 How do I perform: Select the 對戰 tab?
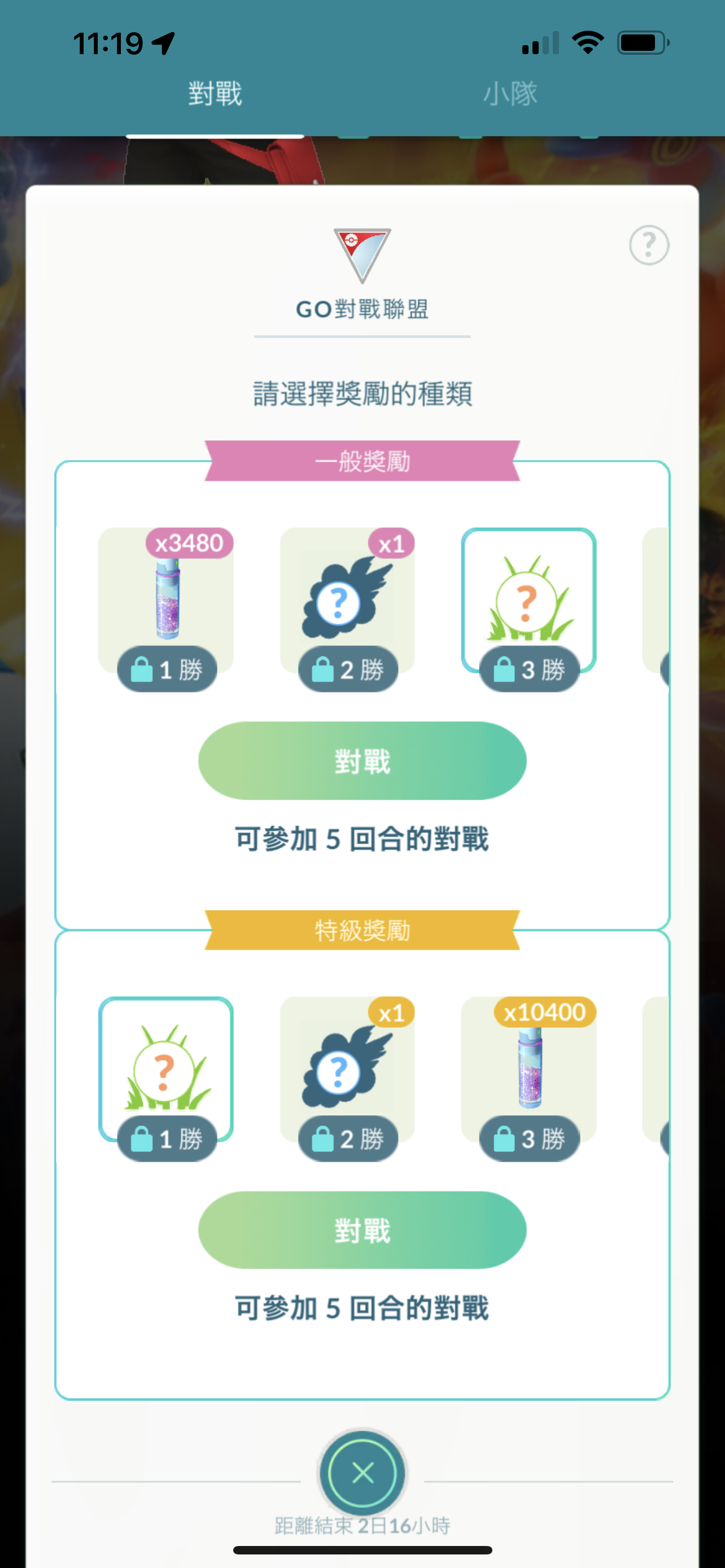[x=214, y=94]
